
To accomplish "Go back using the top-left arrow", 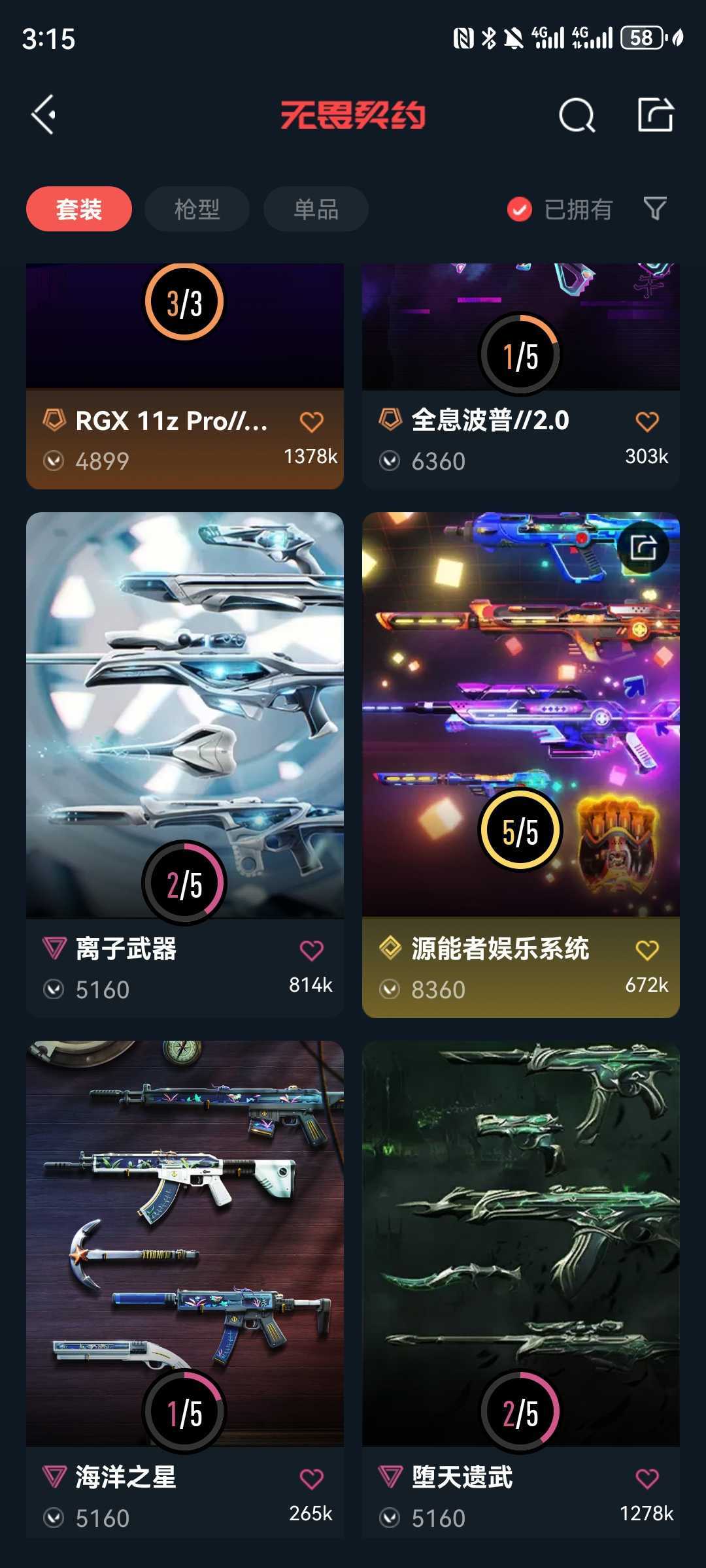I will [44, 115].
